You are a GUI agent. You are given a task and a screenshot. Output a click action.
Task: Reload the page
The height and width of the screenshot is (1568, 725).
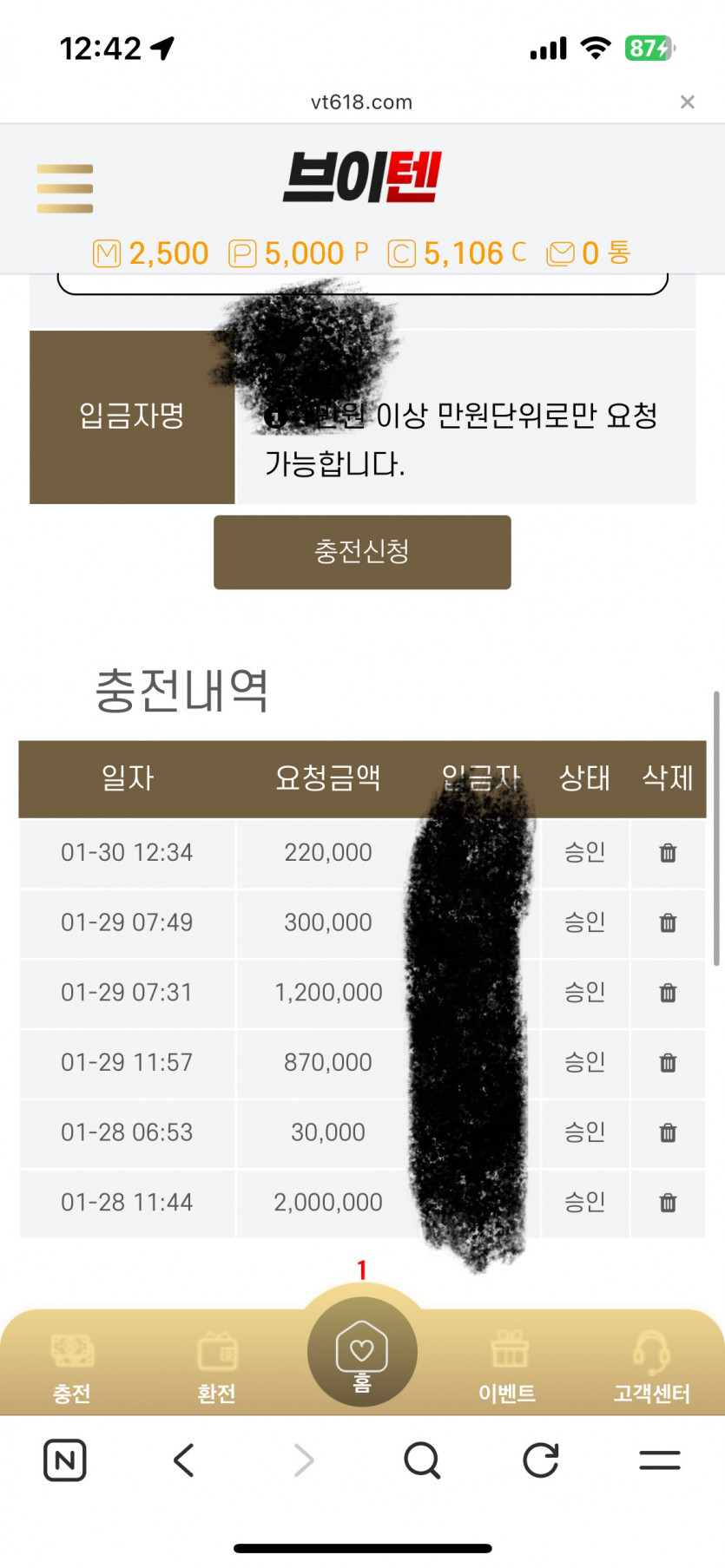pos(540,1460)
